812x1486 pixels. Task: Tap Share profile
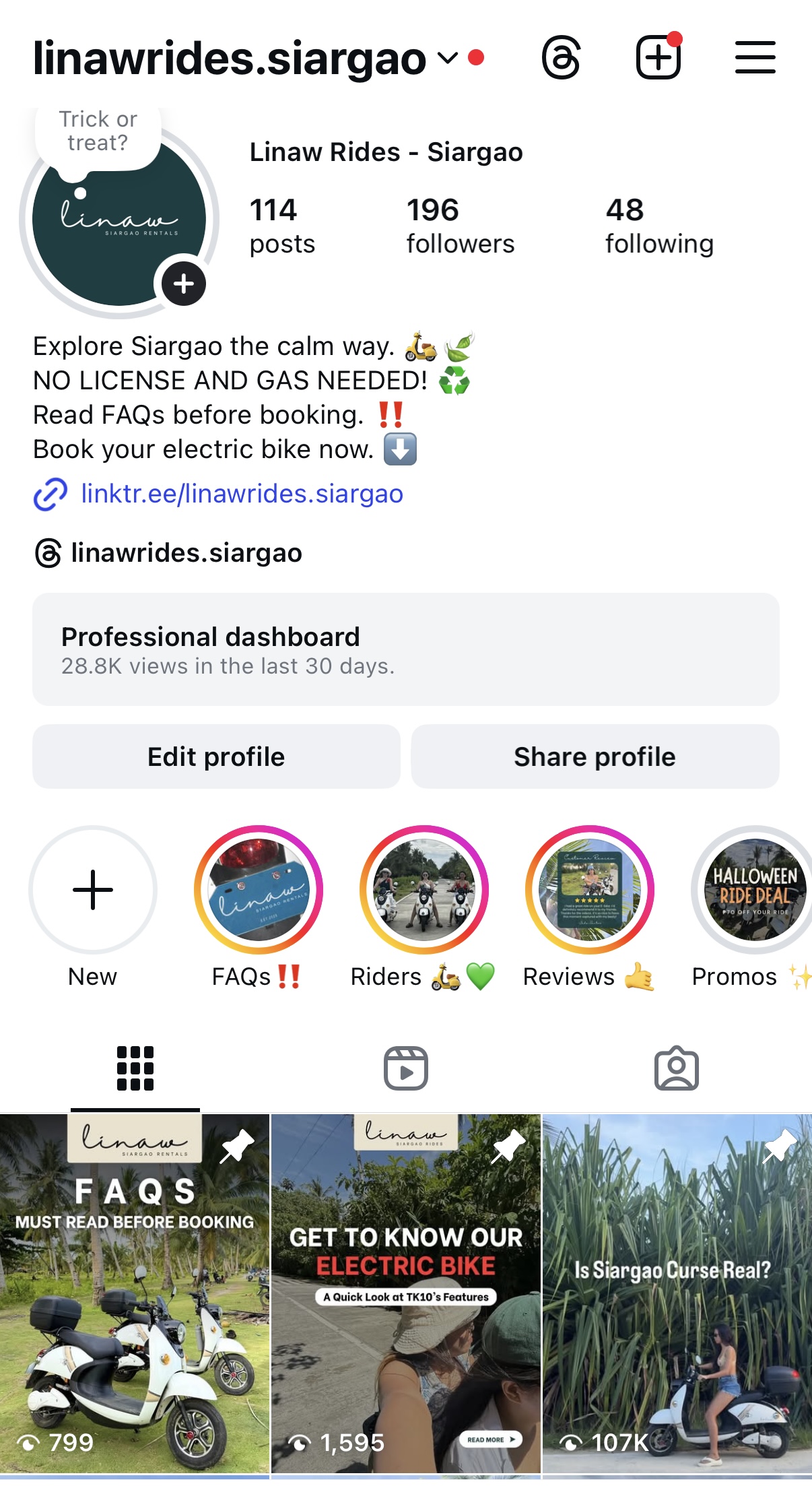pyautogui.click(x=595, y=756)
